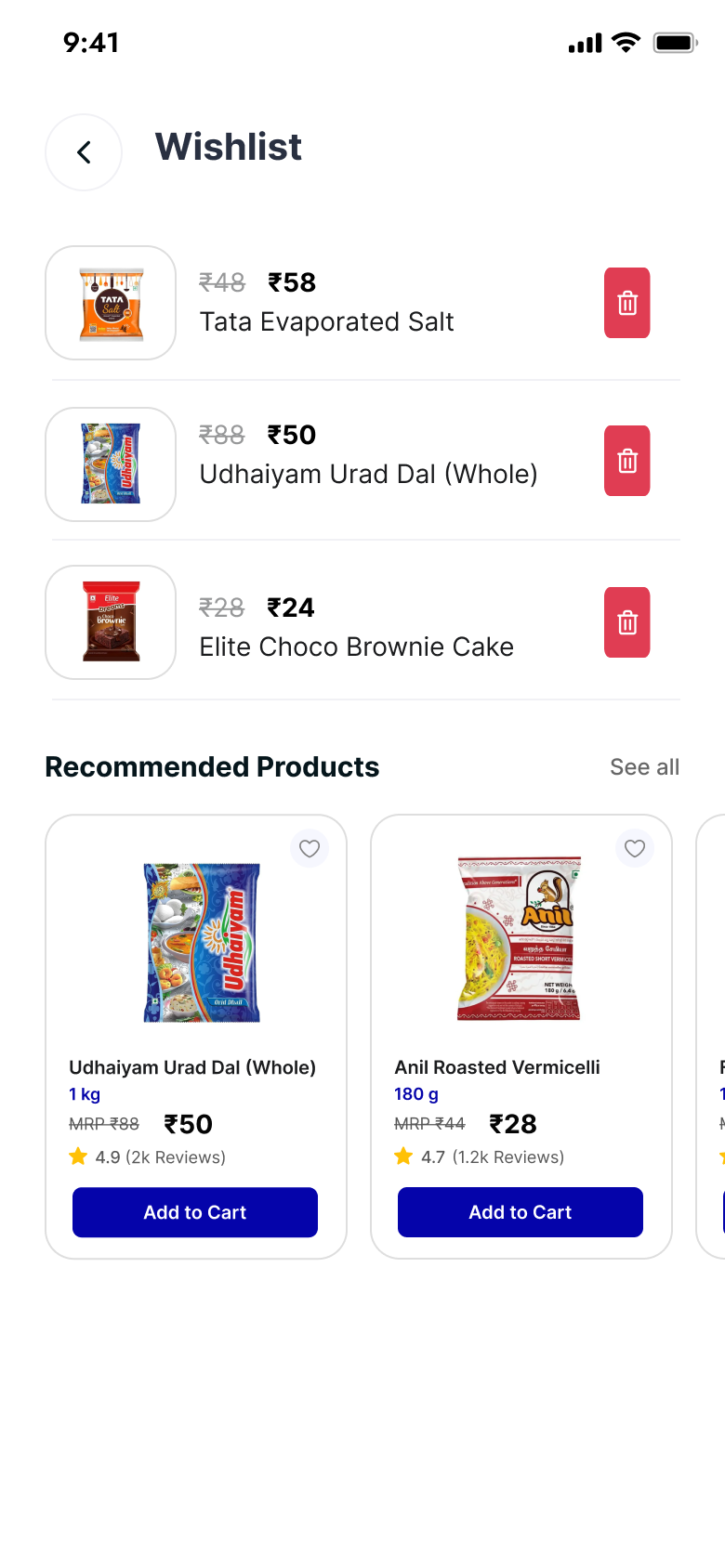Delete Udhaiyam Urad Dal from the wishlist
The height and width of the screenshot is (1568, 725).
627,461
